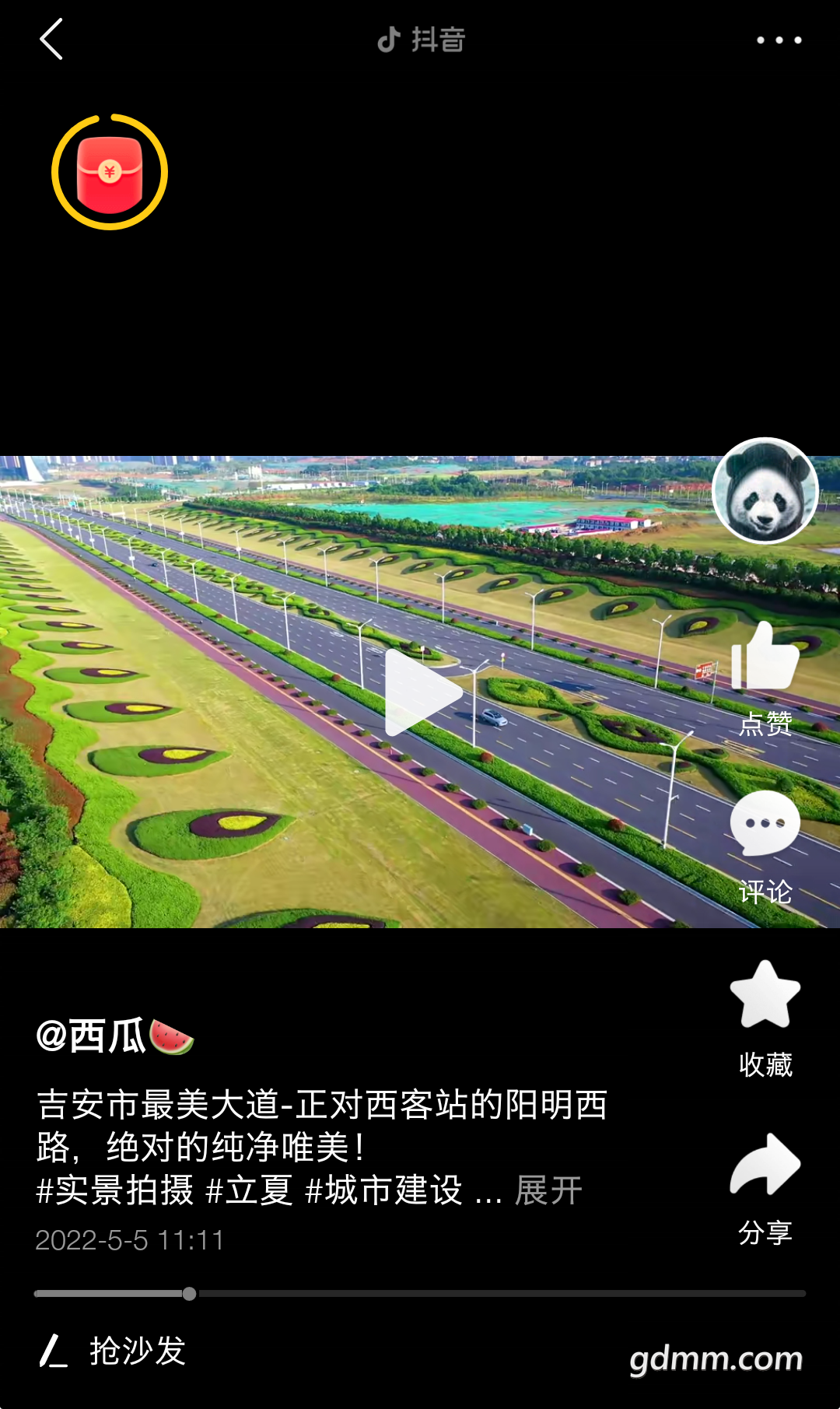The height and width of the screenshot is (1409, 840).
Task: Go back using the top-left arrow
Action: point(51,40)
